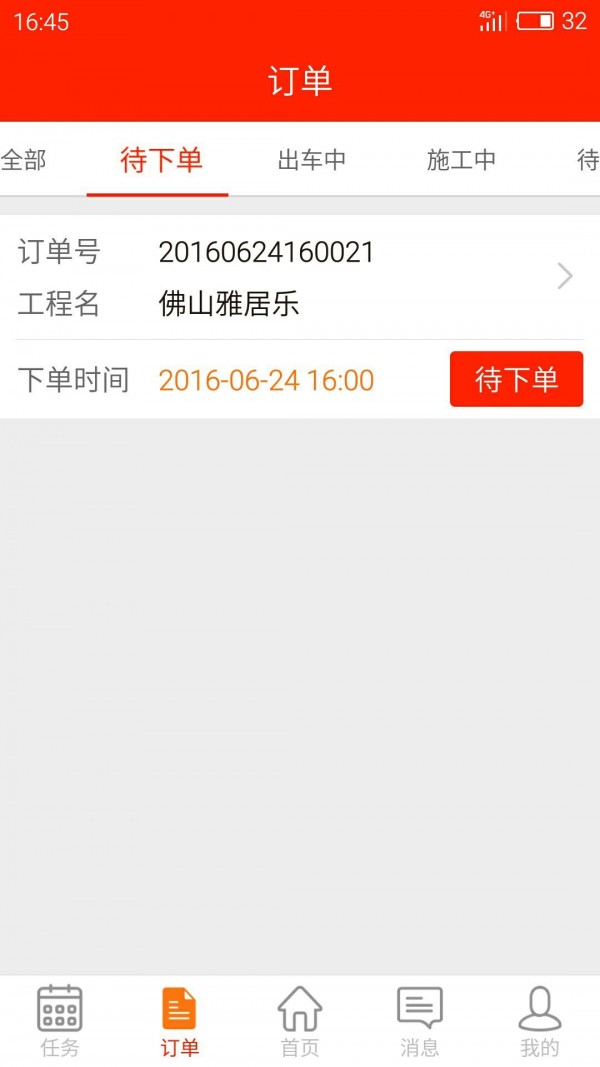
Task: Go to 任务 in bottom navigation
Action: pyautogui.click(x=60, y=1021)
